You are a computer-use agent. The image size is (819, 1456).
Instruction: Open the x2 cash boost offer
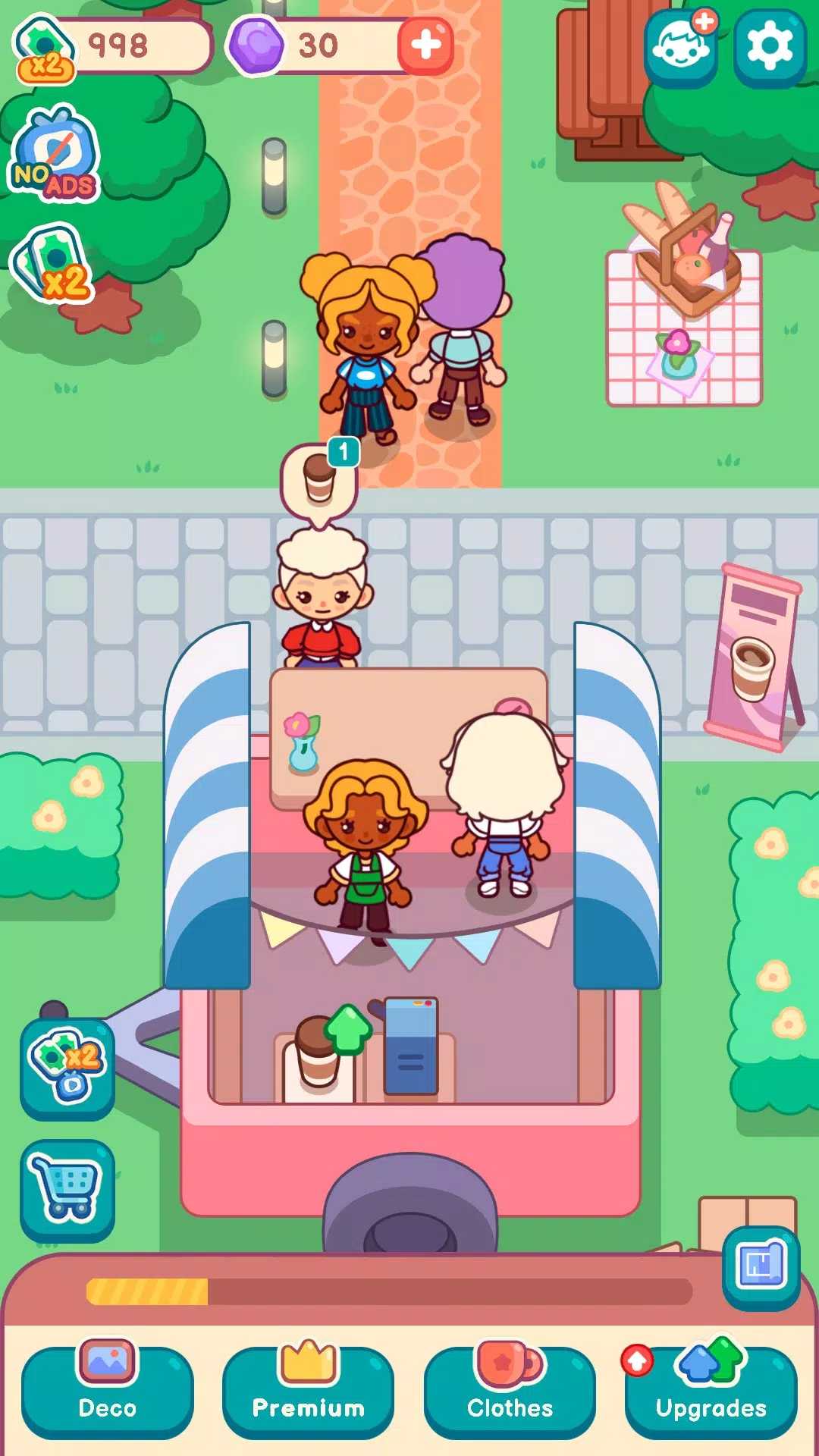pos(52,263)
